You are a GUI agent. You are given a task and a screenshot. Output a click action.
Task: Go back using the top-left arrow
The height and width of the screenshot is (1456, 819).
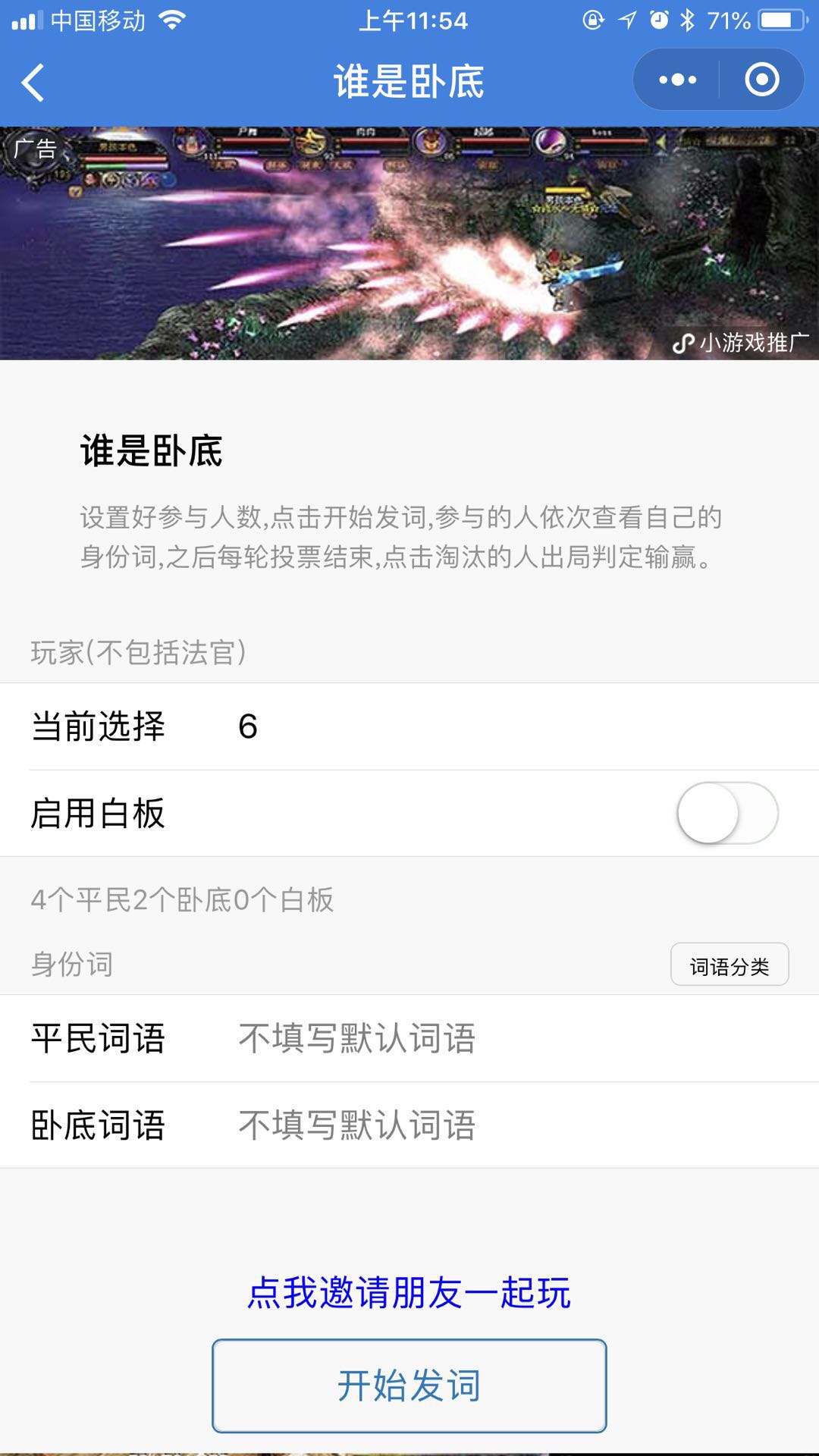tap(33, 82)
